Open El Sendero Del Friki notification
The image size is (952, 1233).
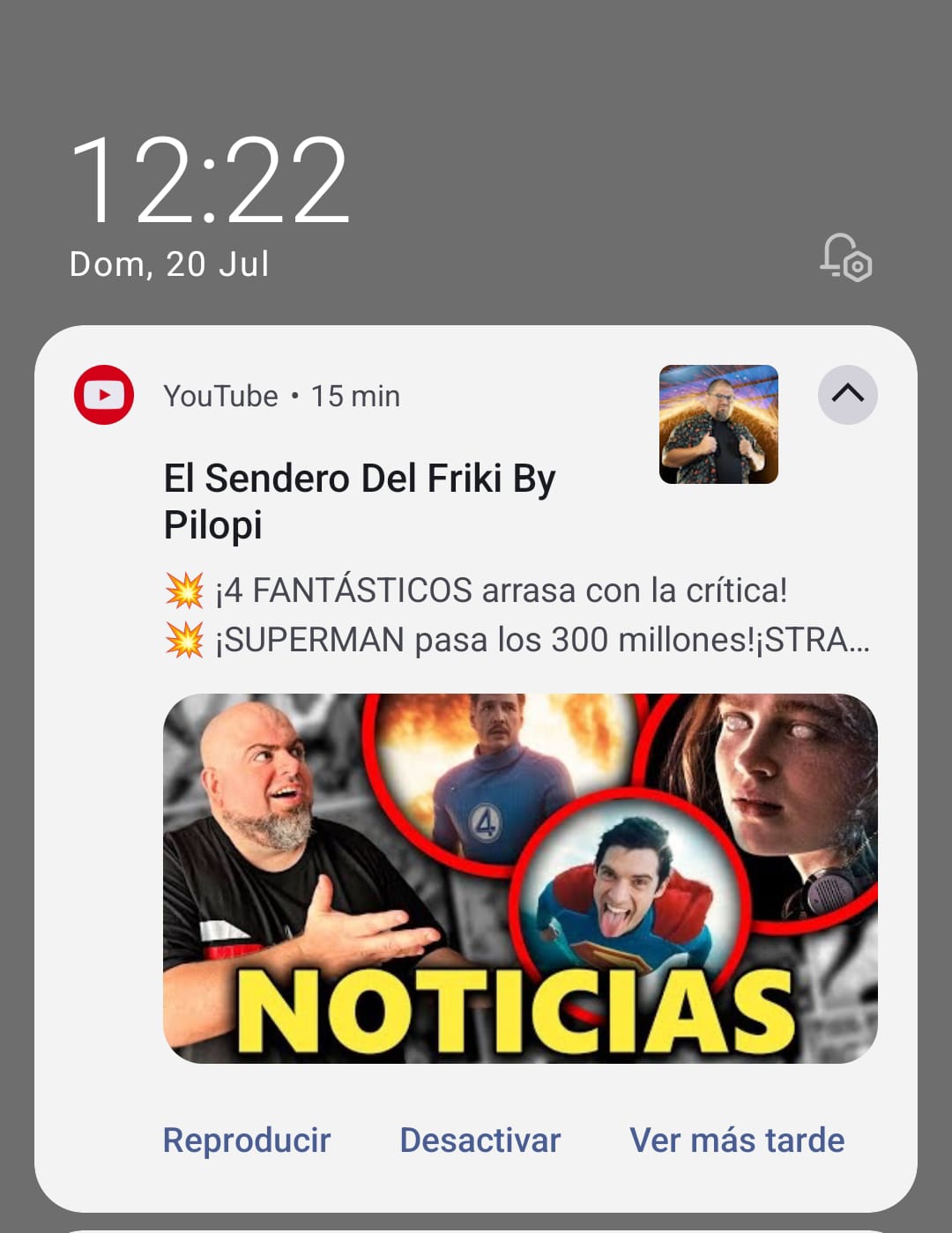tap(360, 501)
